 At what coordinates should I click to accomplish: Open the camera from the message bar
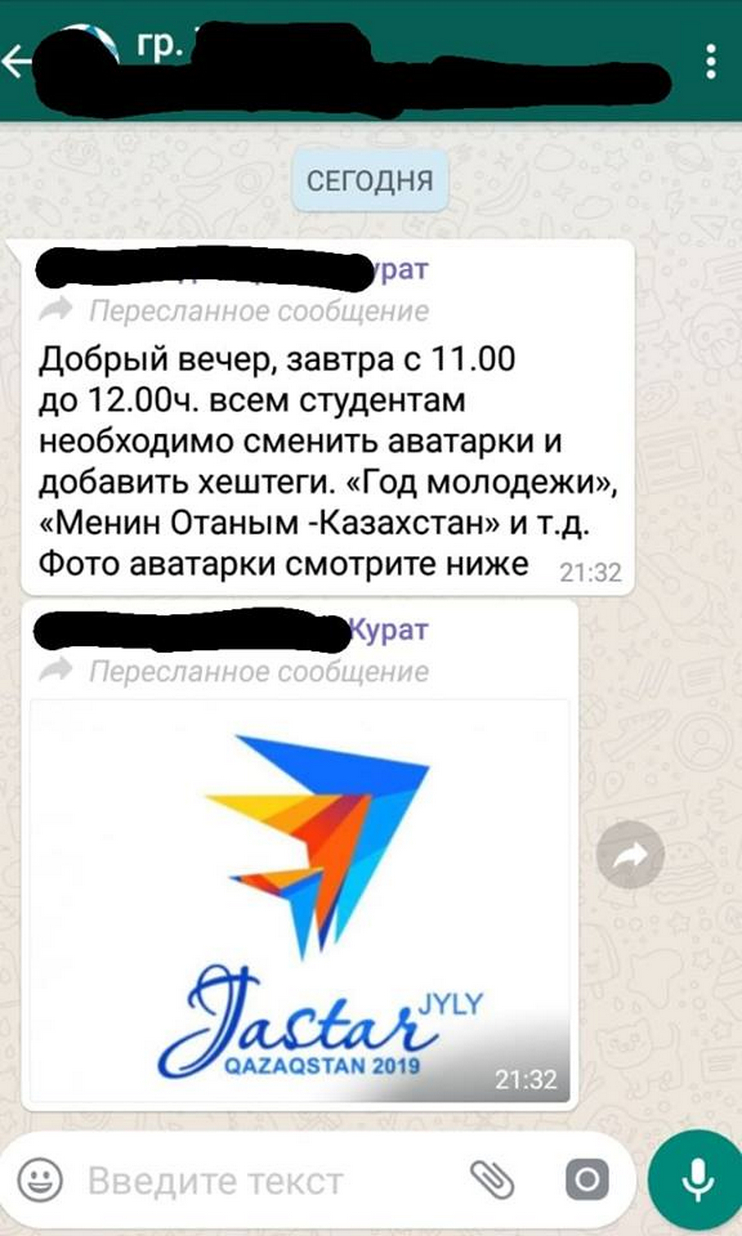(587, 1181)
